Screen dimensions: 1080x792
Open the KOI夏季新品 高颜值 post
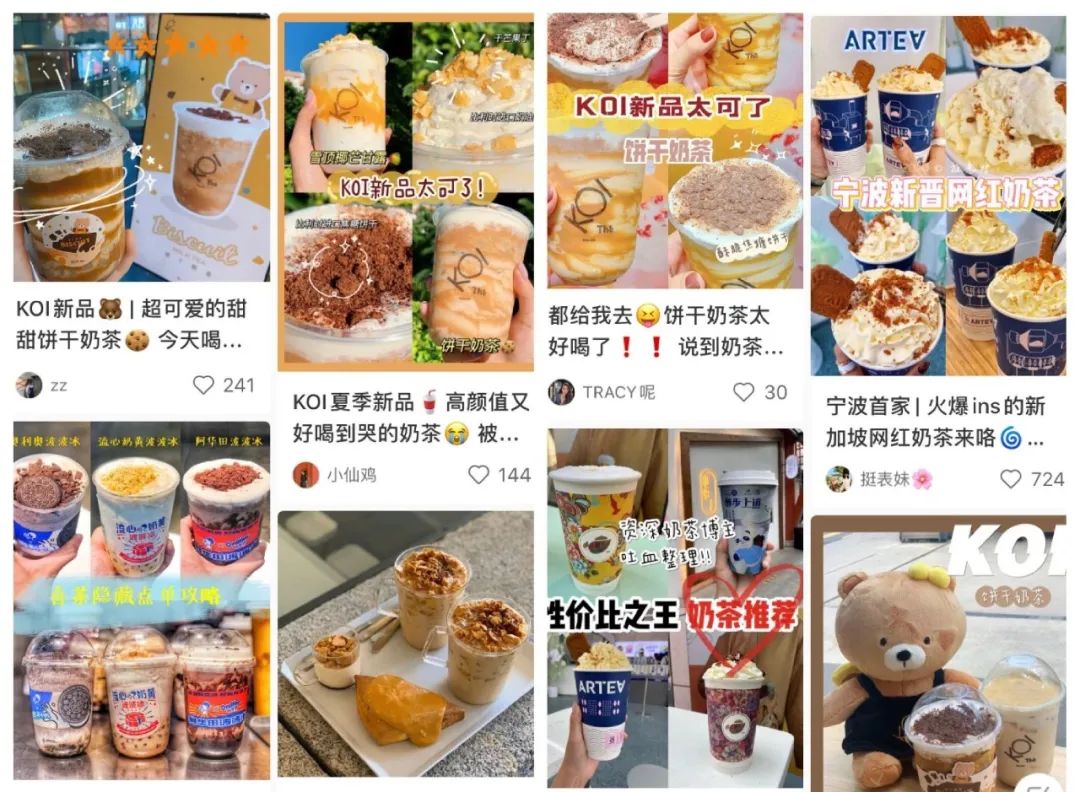405,190
